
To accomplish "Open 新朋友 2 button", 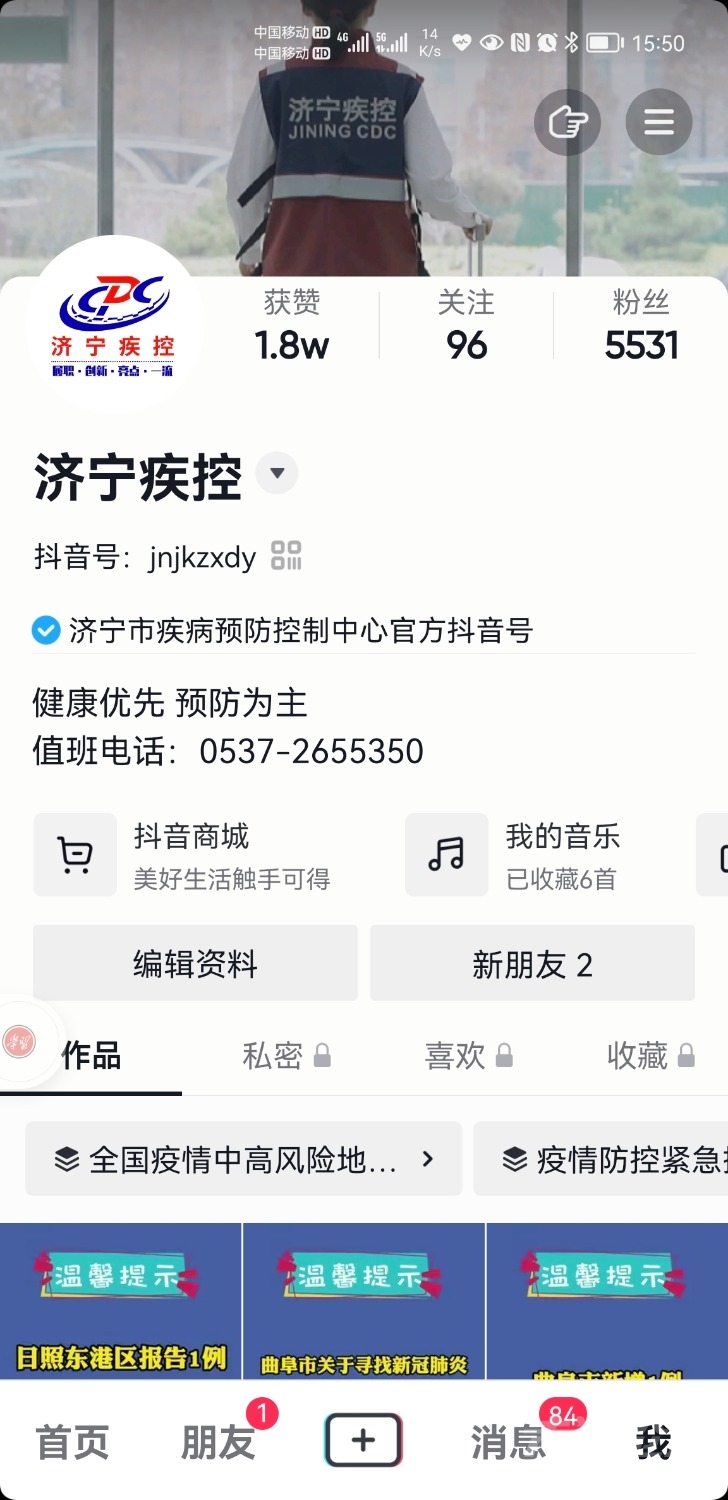I will [532, 964].
